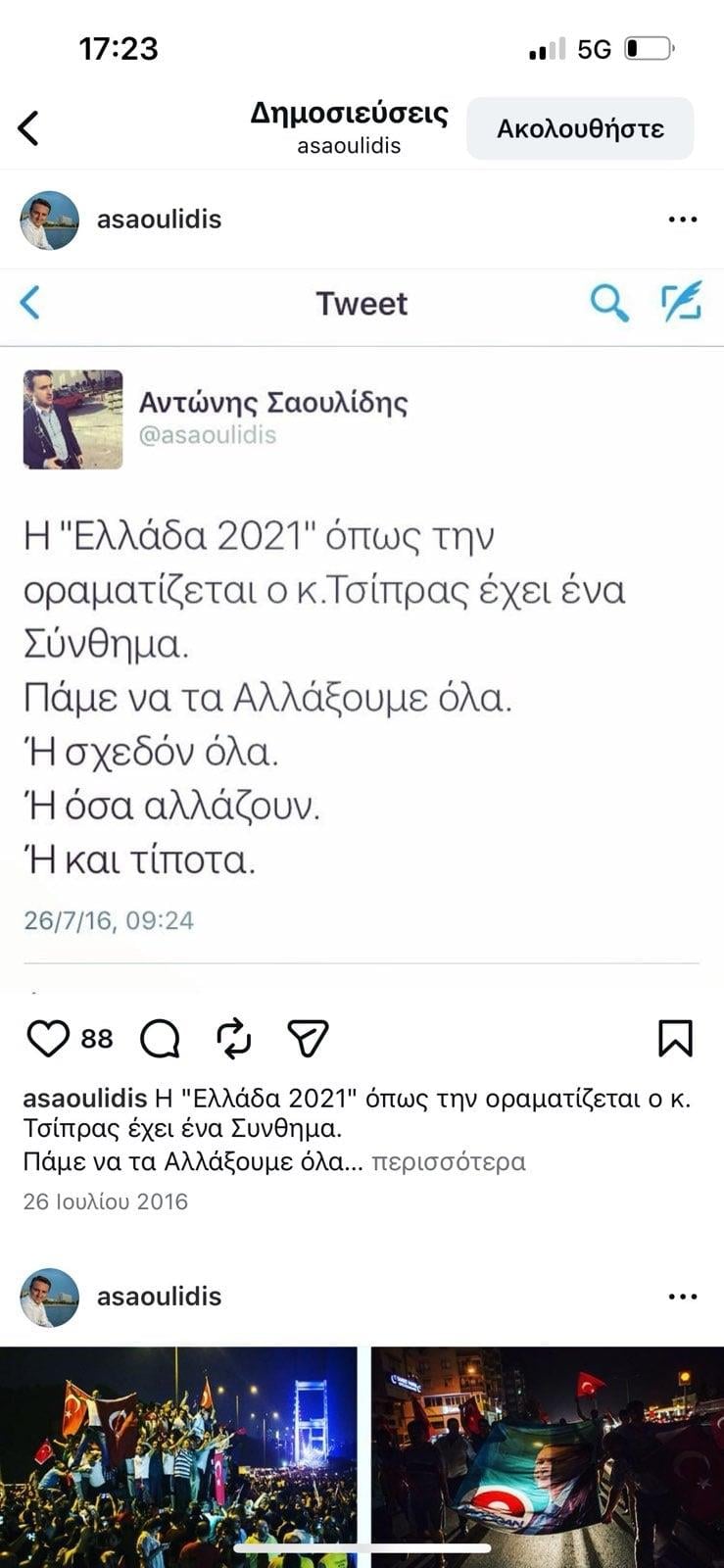This screenshot has height=1568, width=724.
Task: Click the asaoulidis profile avatar beside the username
Action: [x=47, y=219]
